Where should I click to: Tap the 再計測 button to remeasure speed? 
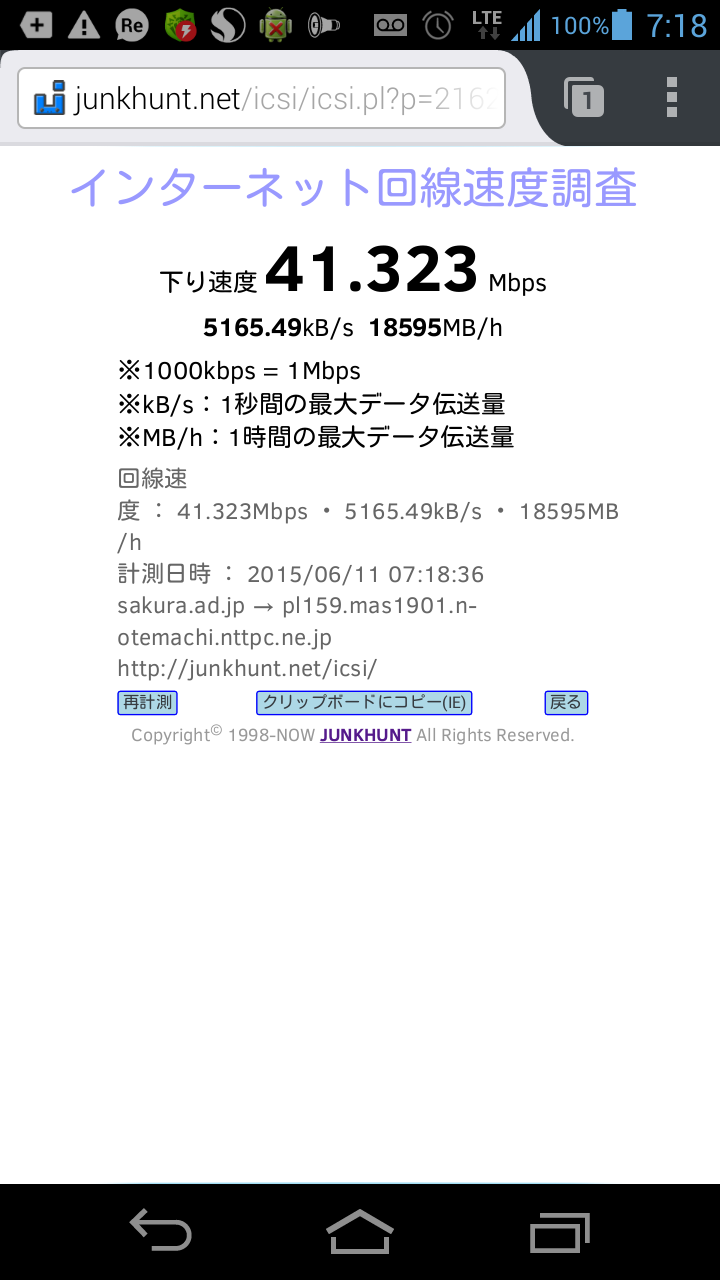click(x=147, y=703)
